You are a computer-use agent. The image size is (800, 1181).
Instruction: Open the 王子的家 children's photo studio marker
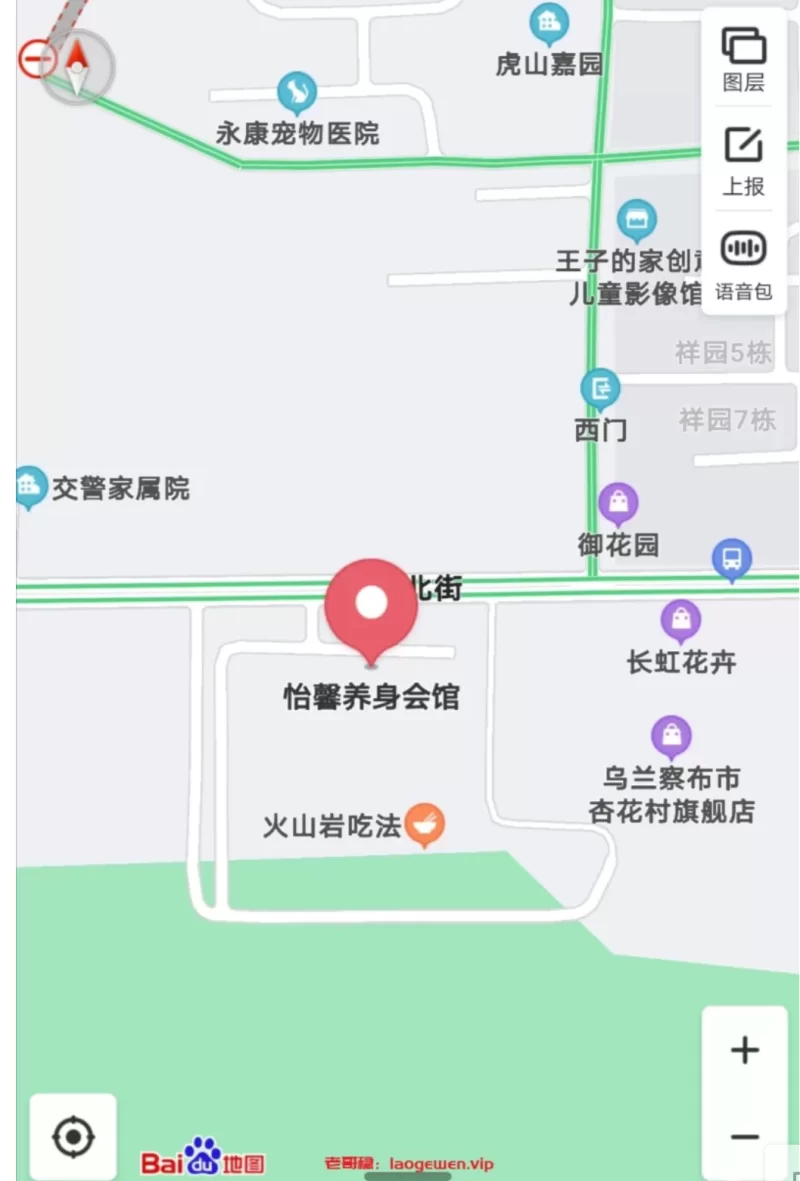click(x=636, y=219)
